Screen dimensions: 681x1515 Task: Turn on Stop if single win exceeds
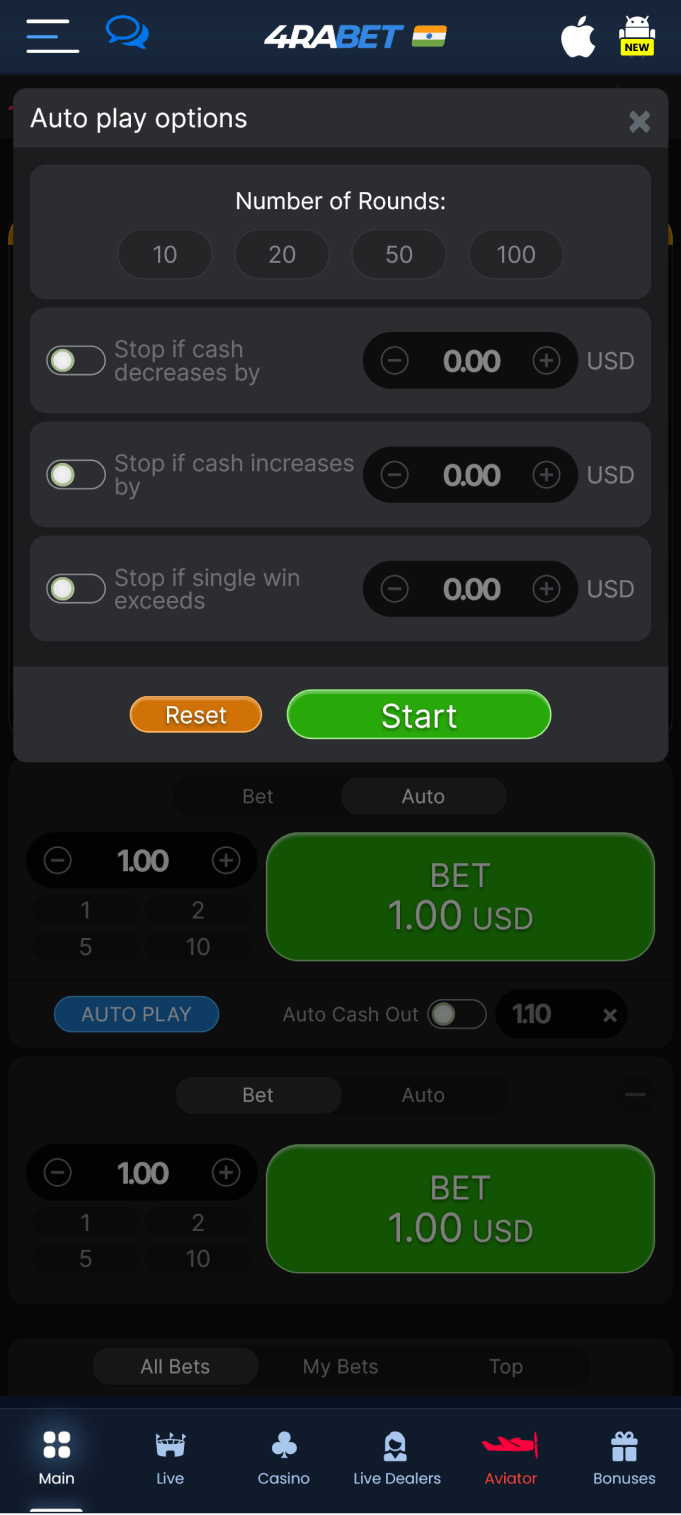pos(76,589)
